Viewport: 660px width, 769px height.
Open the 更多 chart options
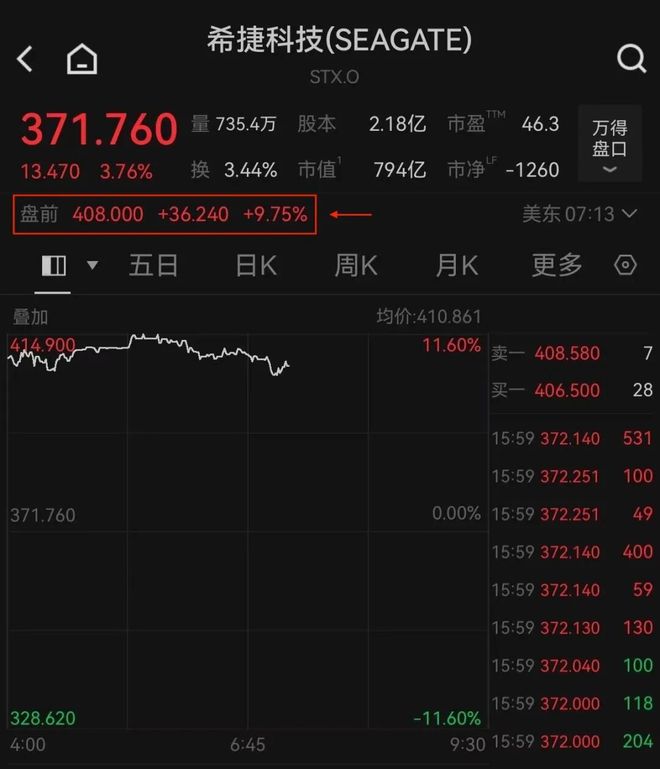(x=557, y=265)
